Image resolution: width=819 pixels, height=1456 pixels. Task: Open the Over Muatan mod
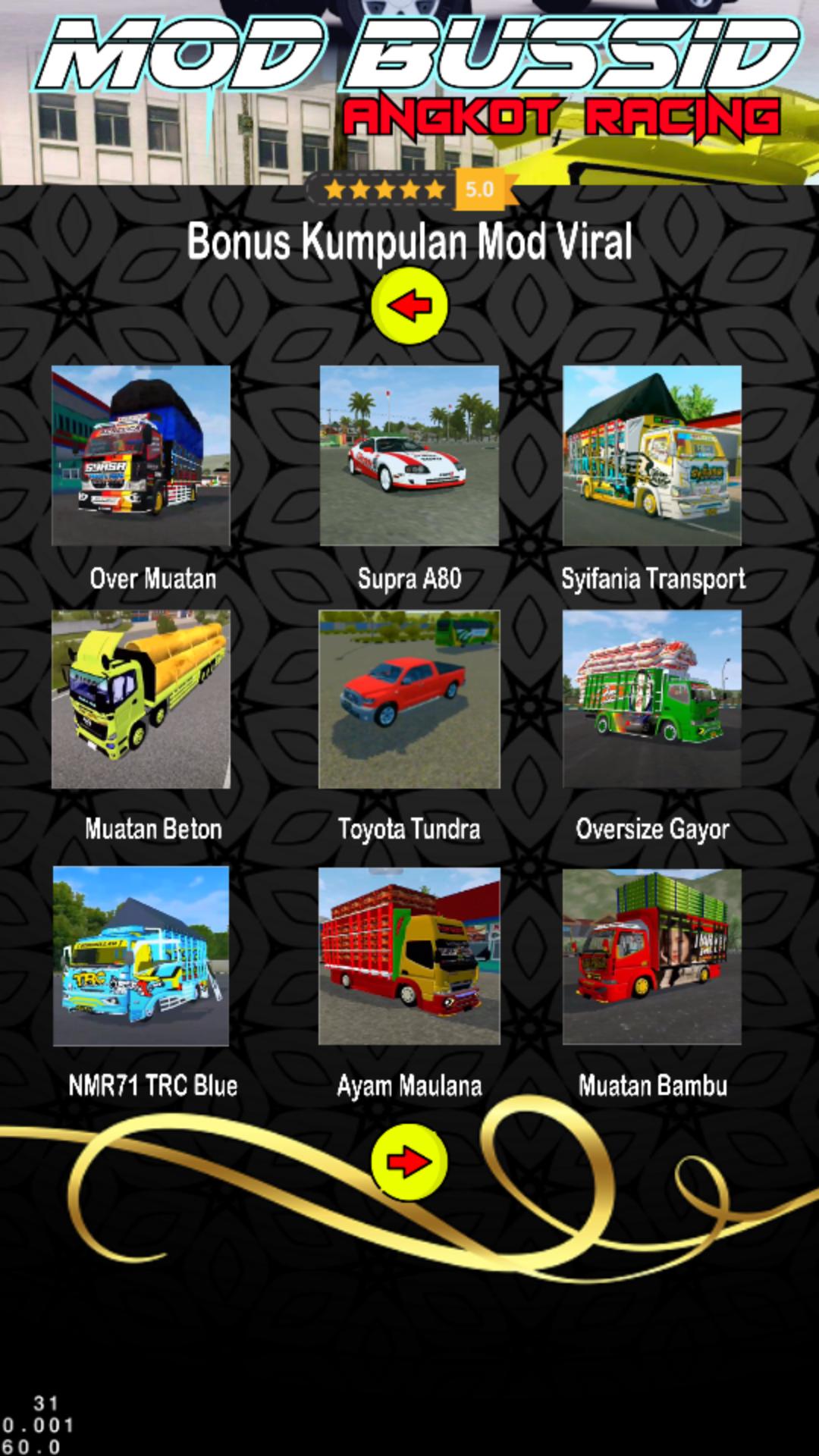(x=141, y=456)
